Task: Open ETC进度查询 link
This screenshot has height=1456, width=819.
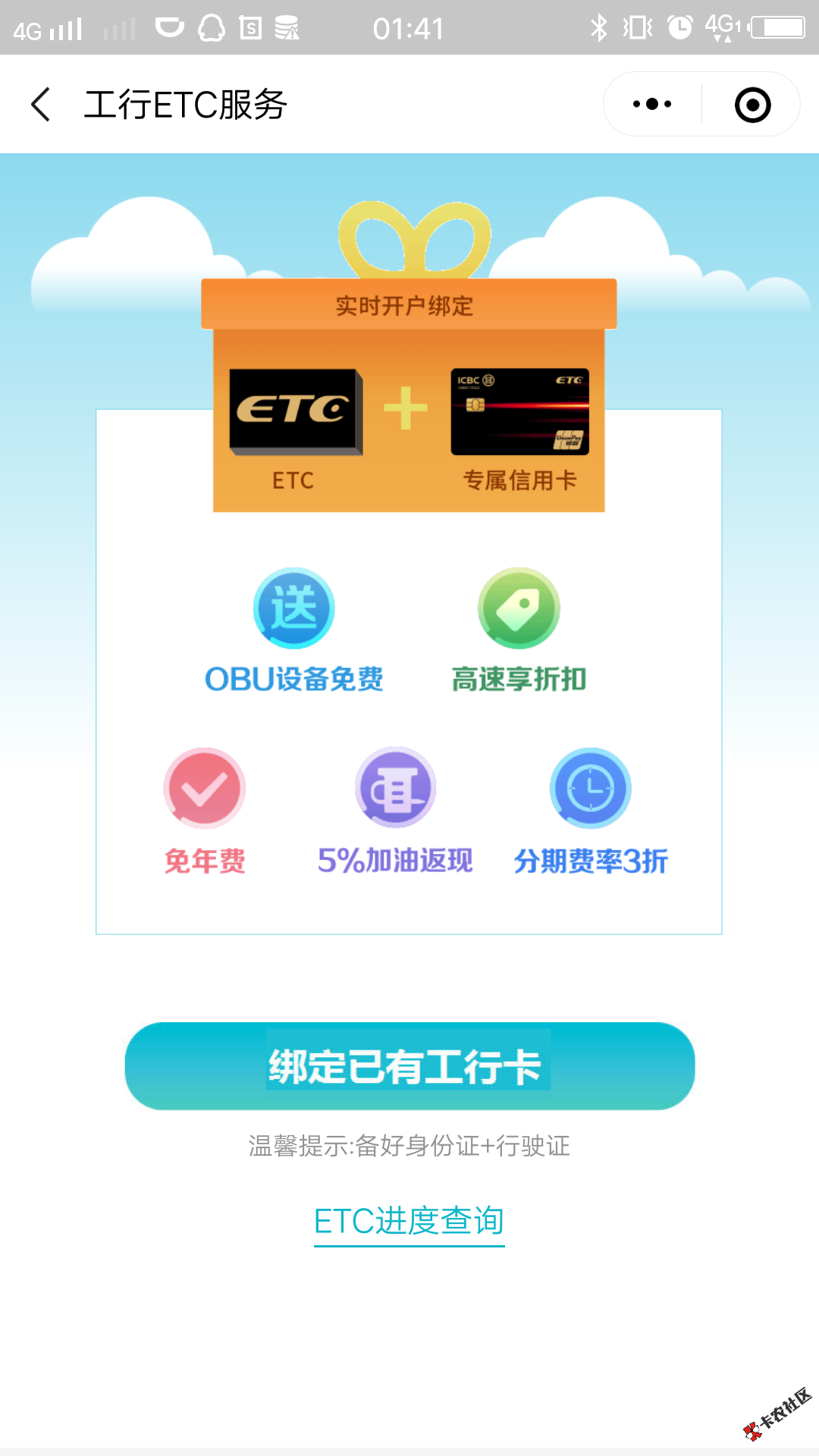Action: (409, 1221)
